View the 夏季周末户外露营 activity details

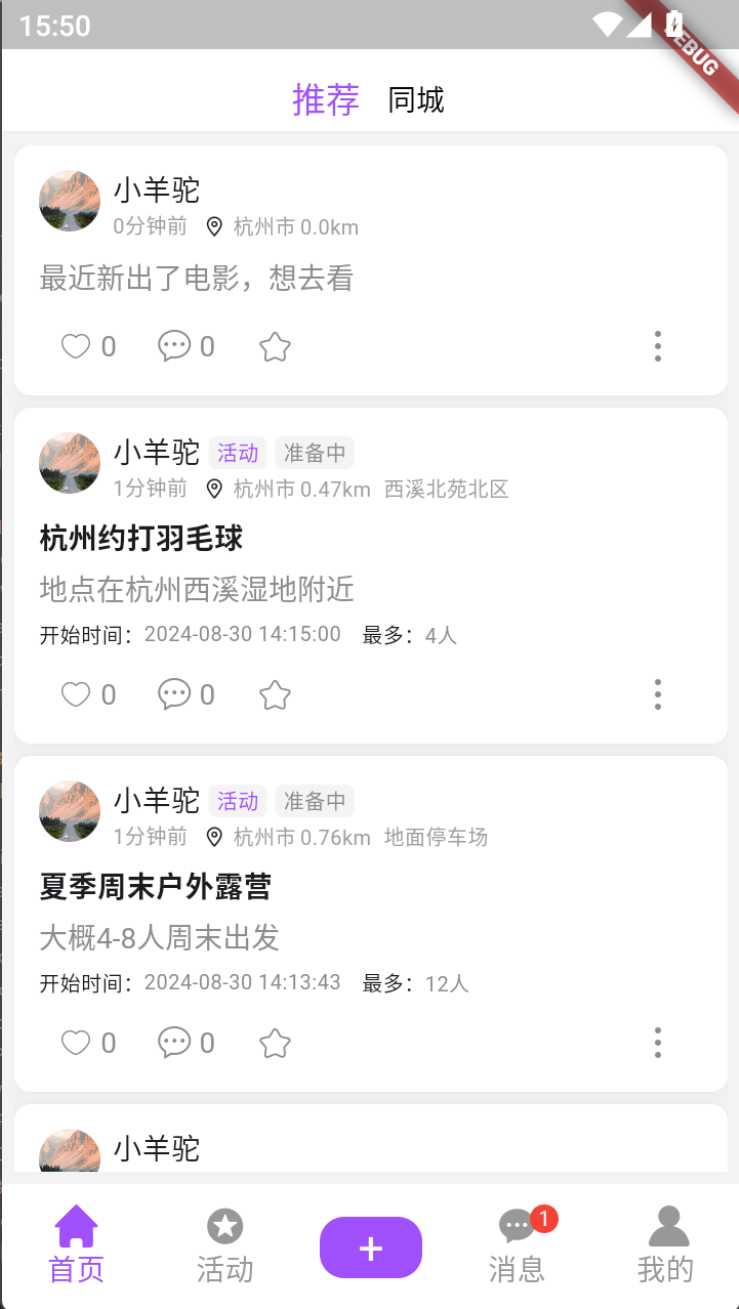pos(155,887)
